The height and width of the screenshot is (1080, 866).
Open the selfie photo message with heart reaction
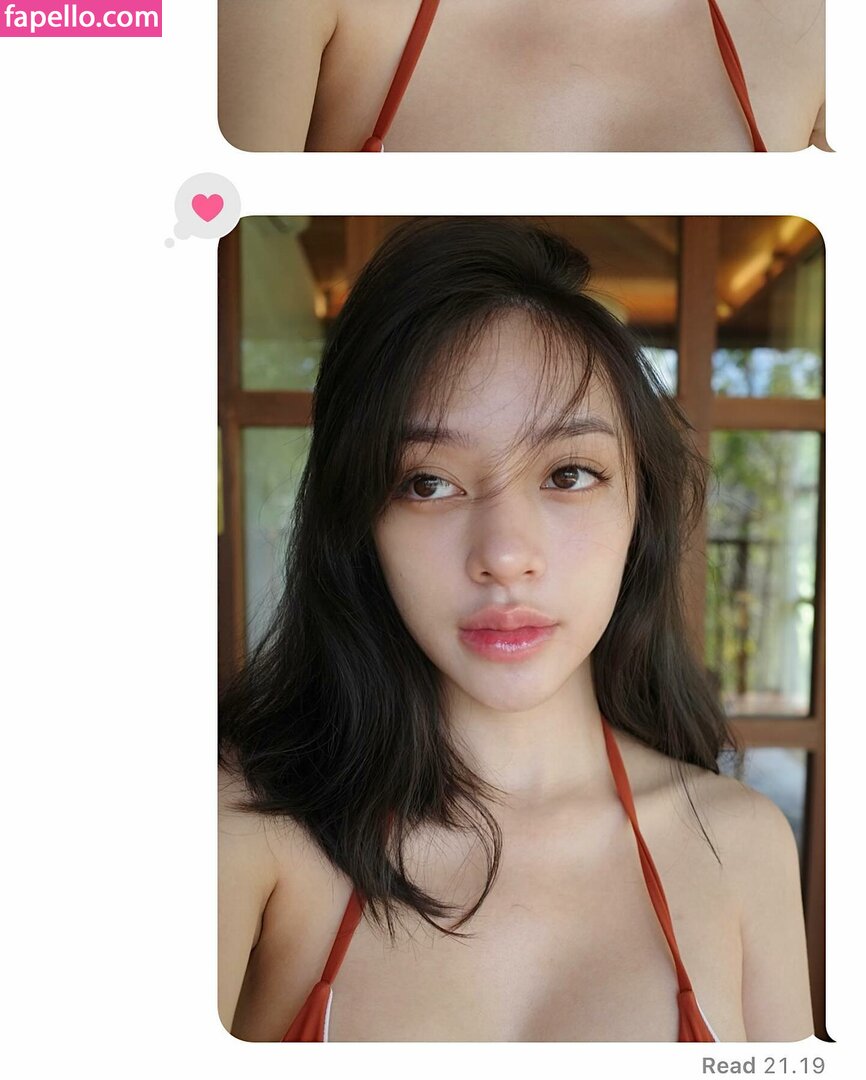(520, 628)
